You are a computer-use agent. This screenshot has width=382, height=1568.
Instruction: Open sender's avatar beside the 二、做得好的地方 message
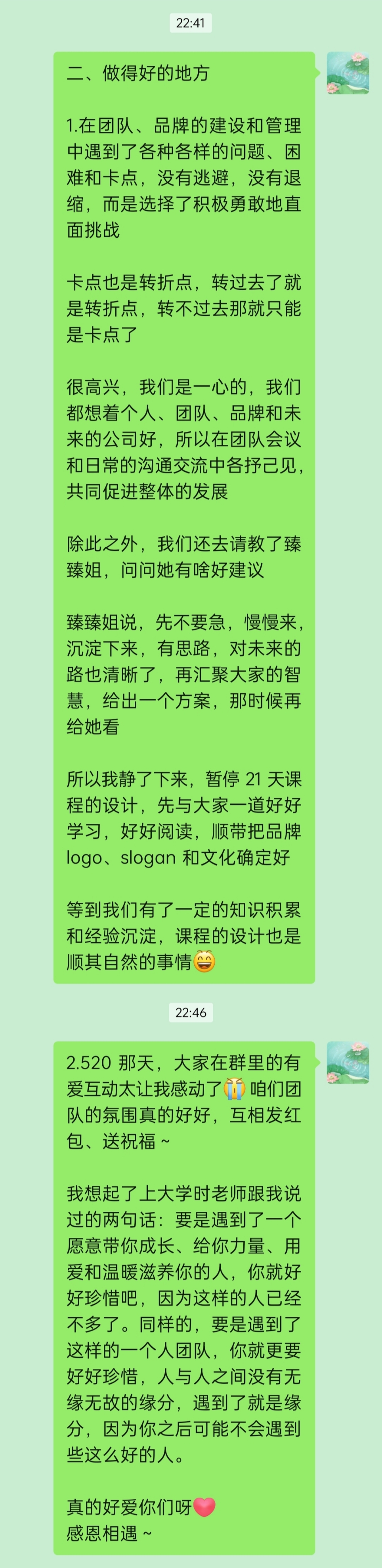pos(348,73)
